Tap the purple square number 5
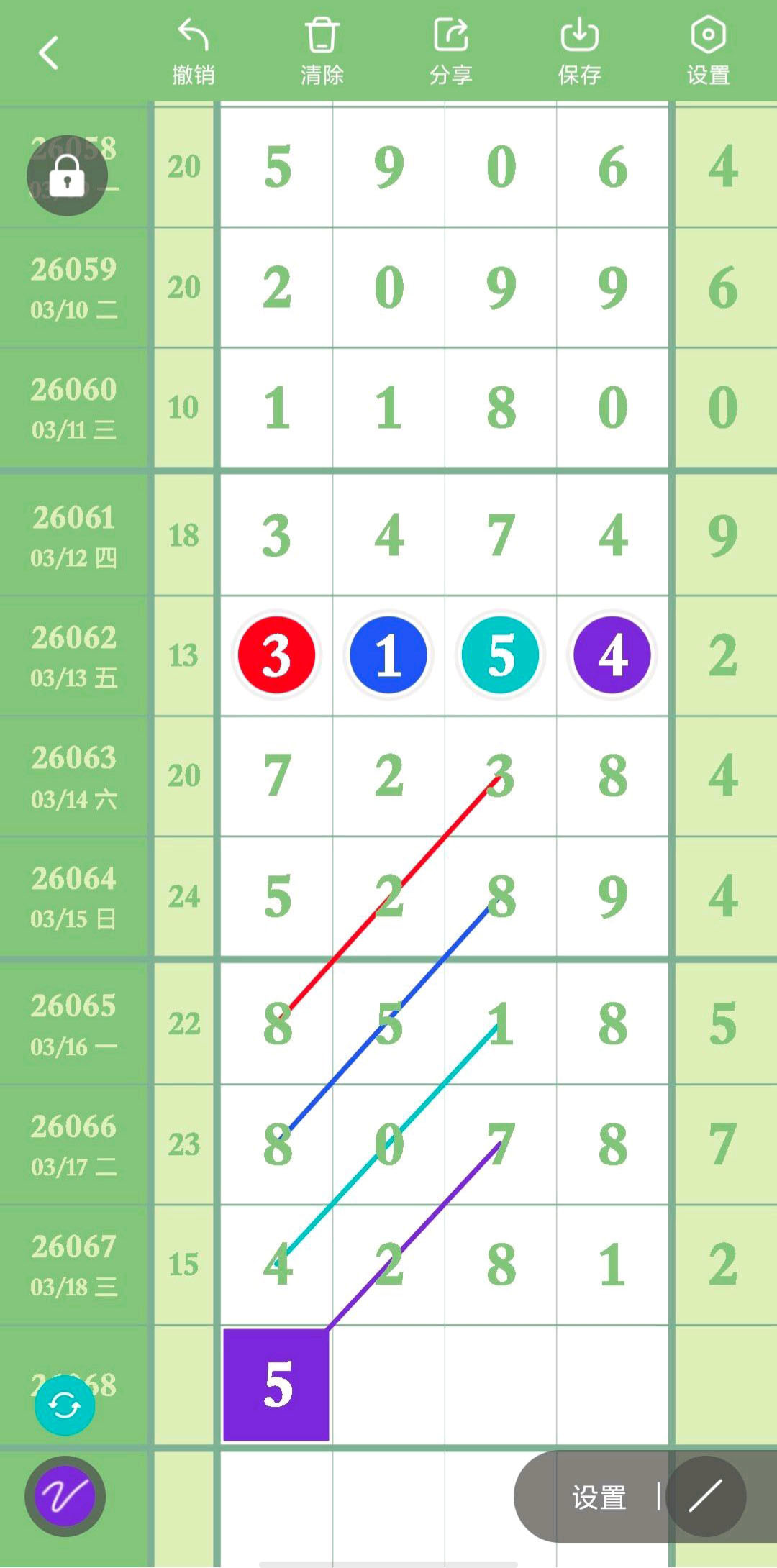Viewport: 777px width, 1568px height. (x=276, y=1385)
